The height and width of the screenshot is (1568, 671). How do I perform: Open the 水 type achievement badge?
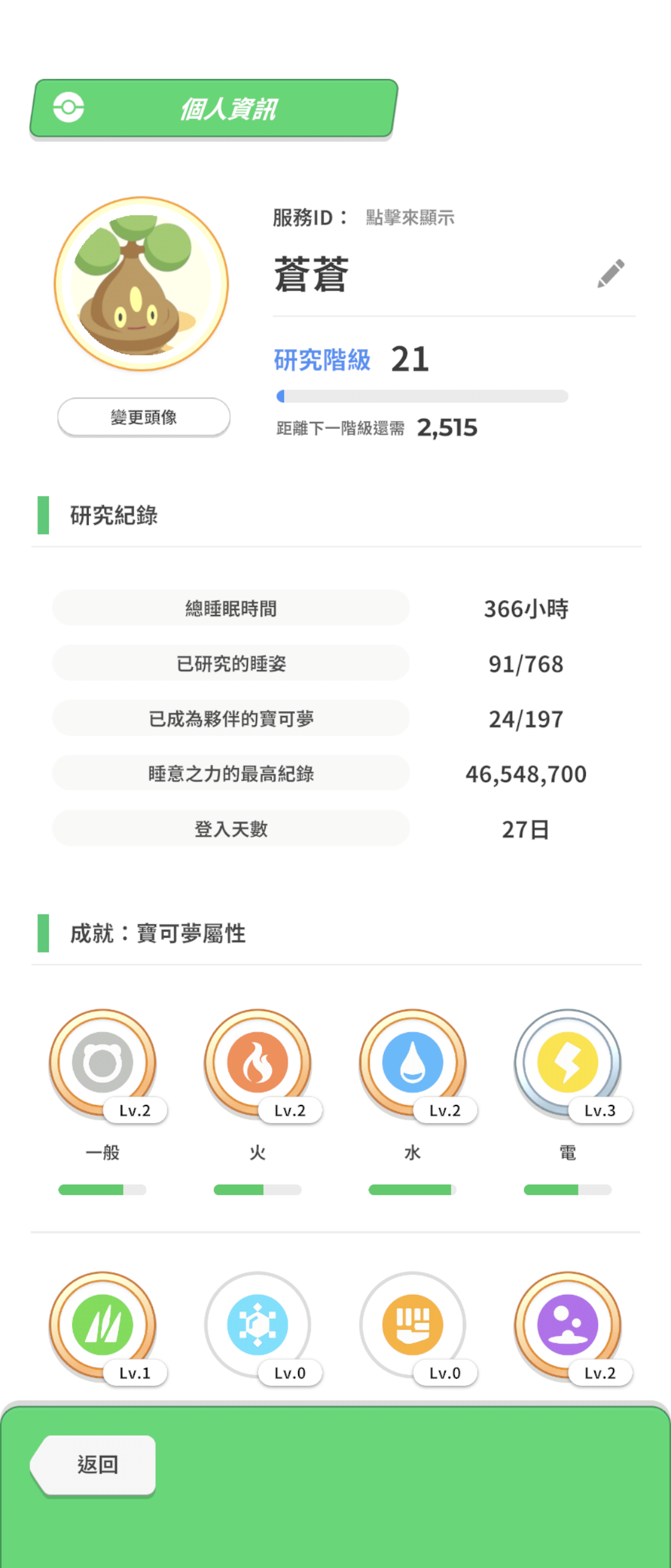pyautogui.click(x=413, y=1063)
